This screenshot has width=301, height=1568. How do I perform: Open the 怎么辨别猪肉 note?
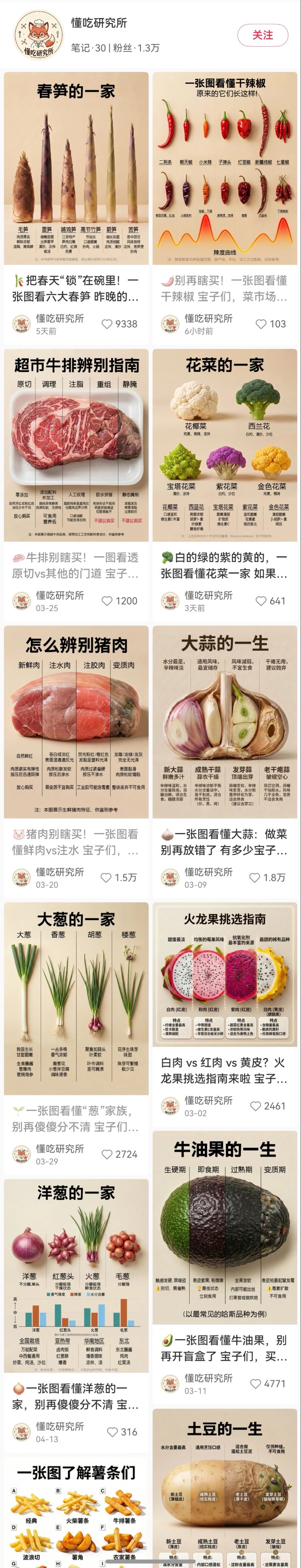tap(76, 722)
